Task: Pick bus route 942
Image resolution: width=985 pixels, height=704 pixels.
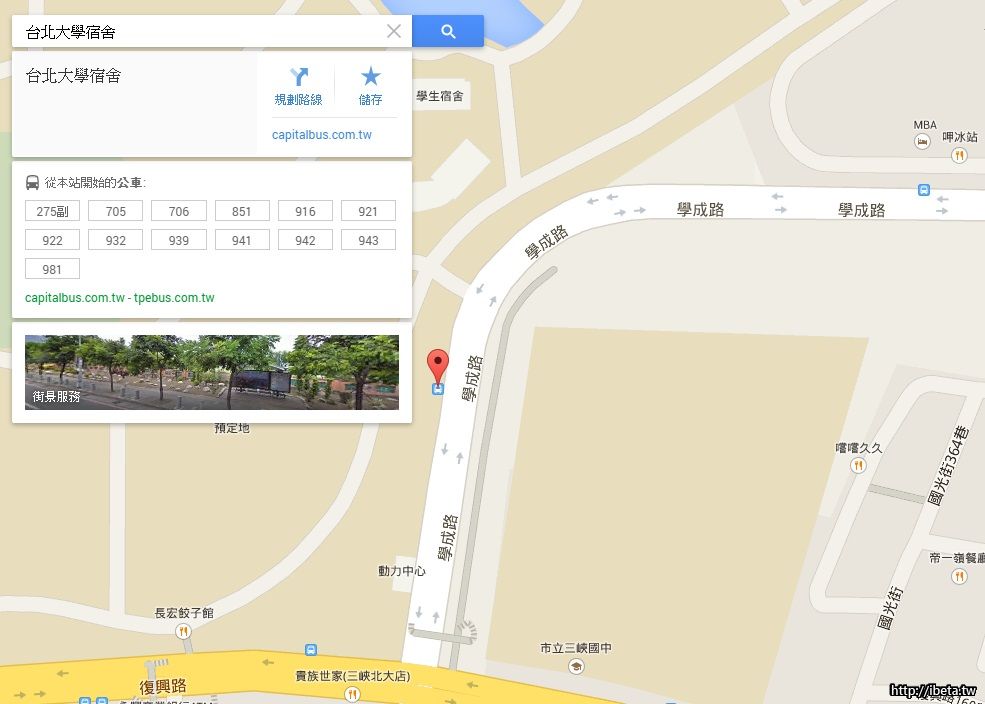Action: tap(305, 240)
